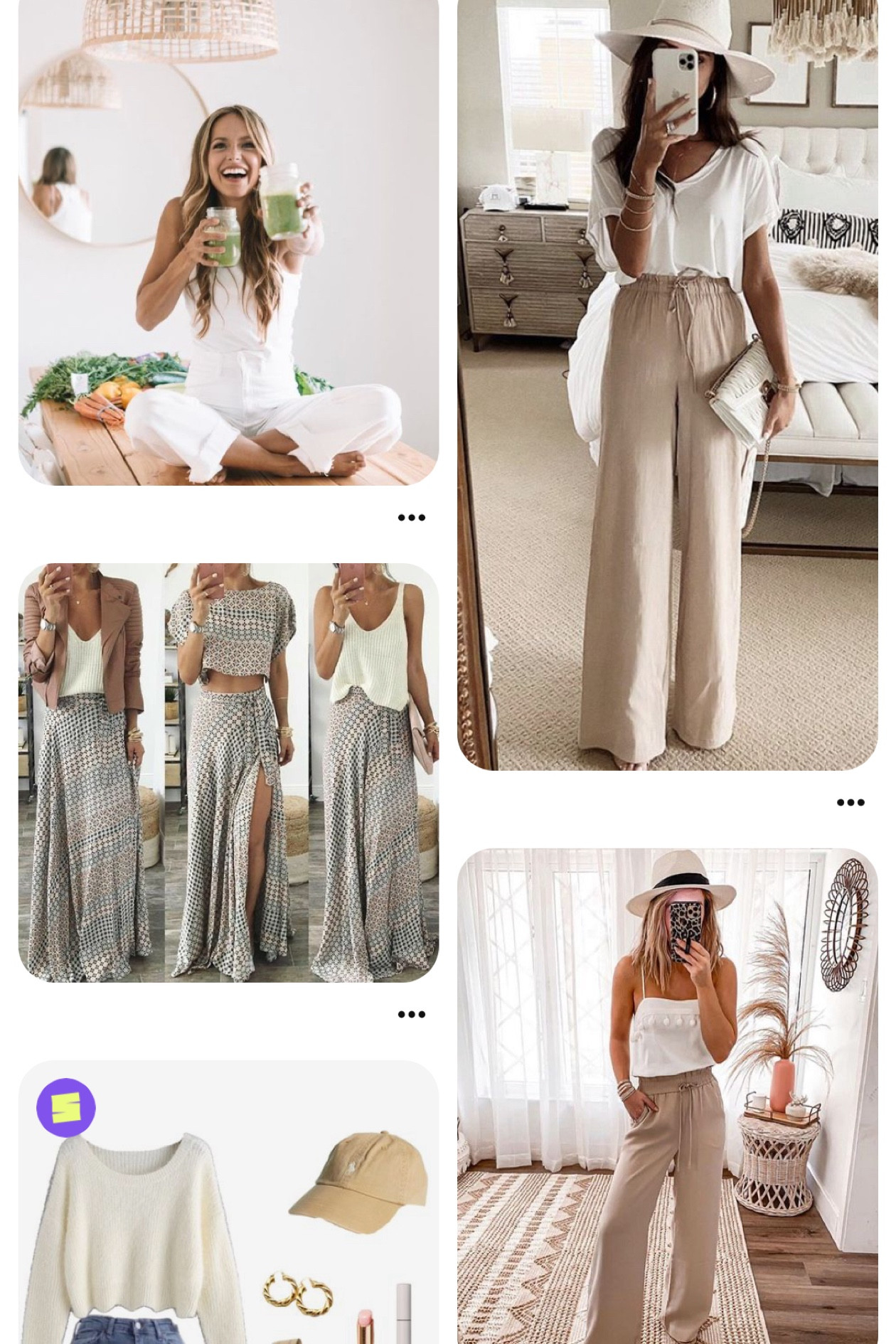Tap the purple badge on the sweater pin
The image size is (896, 1344).
point(66,1108)
